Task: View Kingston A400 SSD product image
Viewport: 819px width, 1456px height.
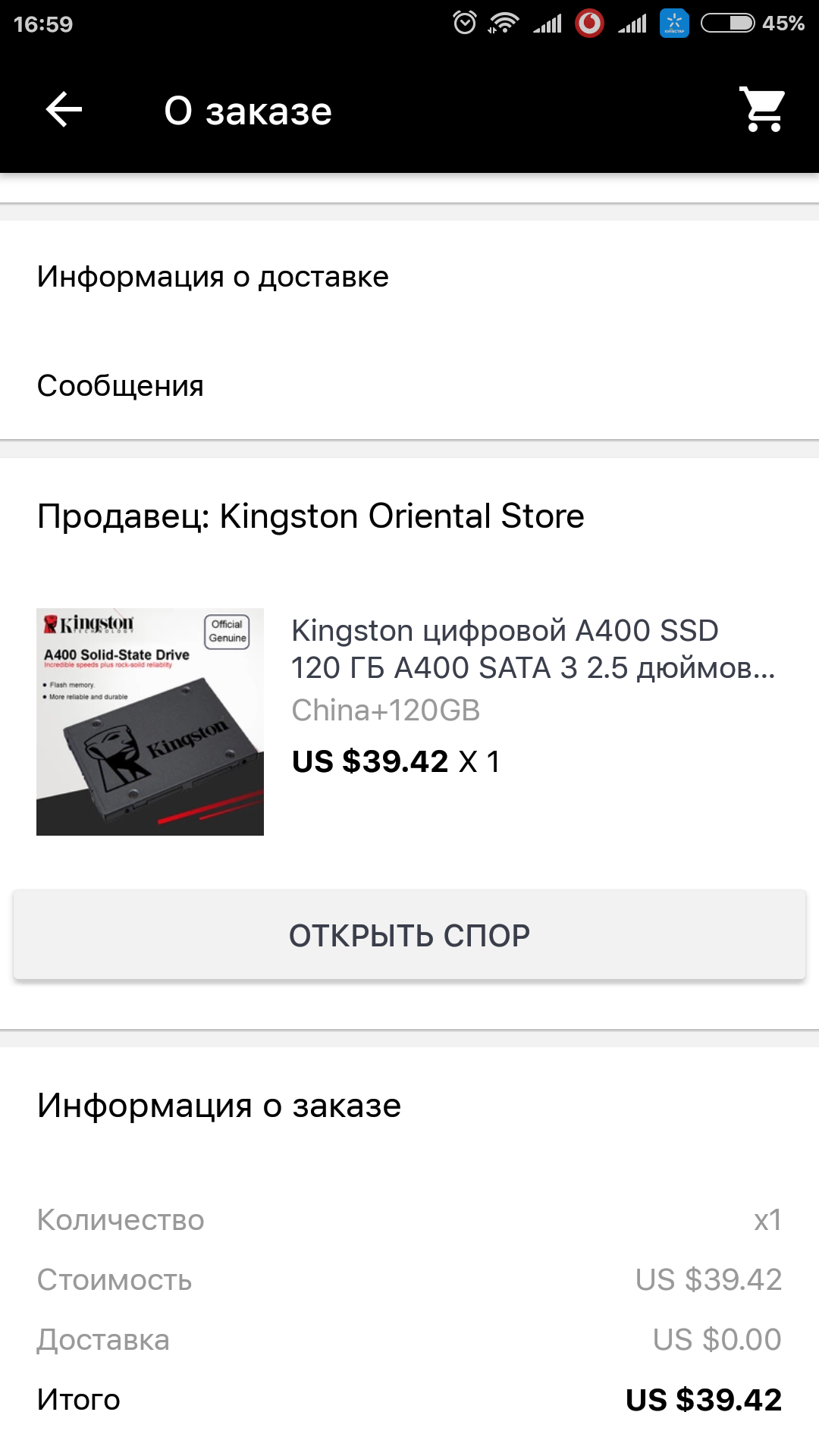Action: point(150,722)
